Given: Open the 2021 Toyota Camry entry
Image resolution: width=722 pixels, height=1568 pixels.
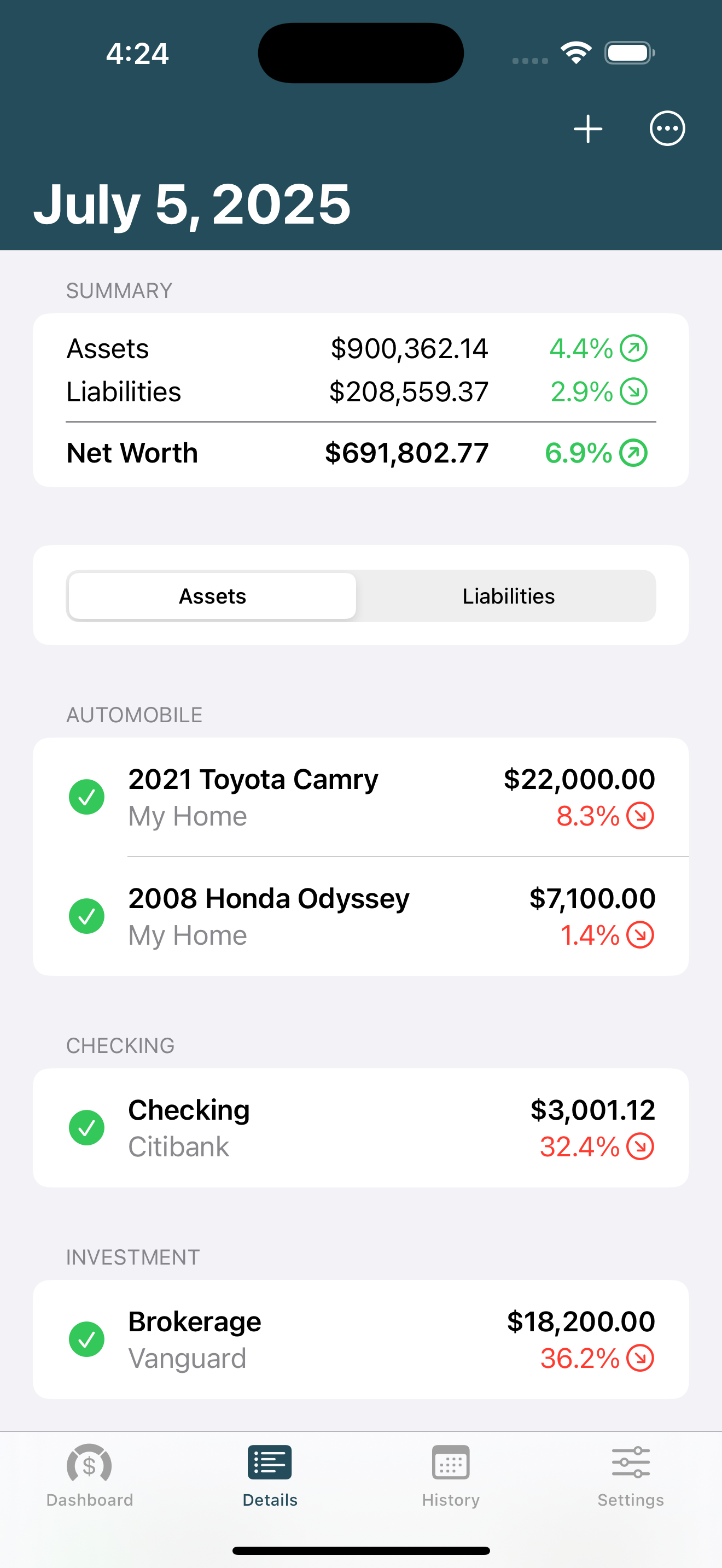Looking at the screenshot, I should pos(361,797).
